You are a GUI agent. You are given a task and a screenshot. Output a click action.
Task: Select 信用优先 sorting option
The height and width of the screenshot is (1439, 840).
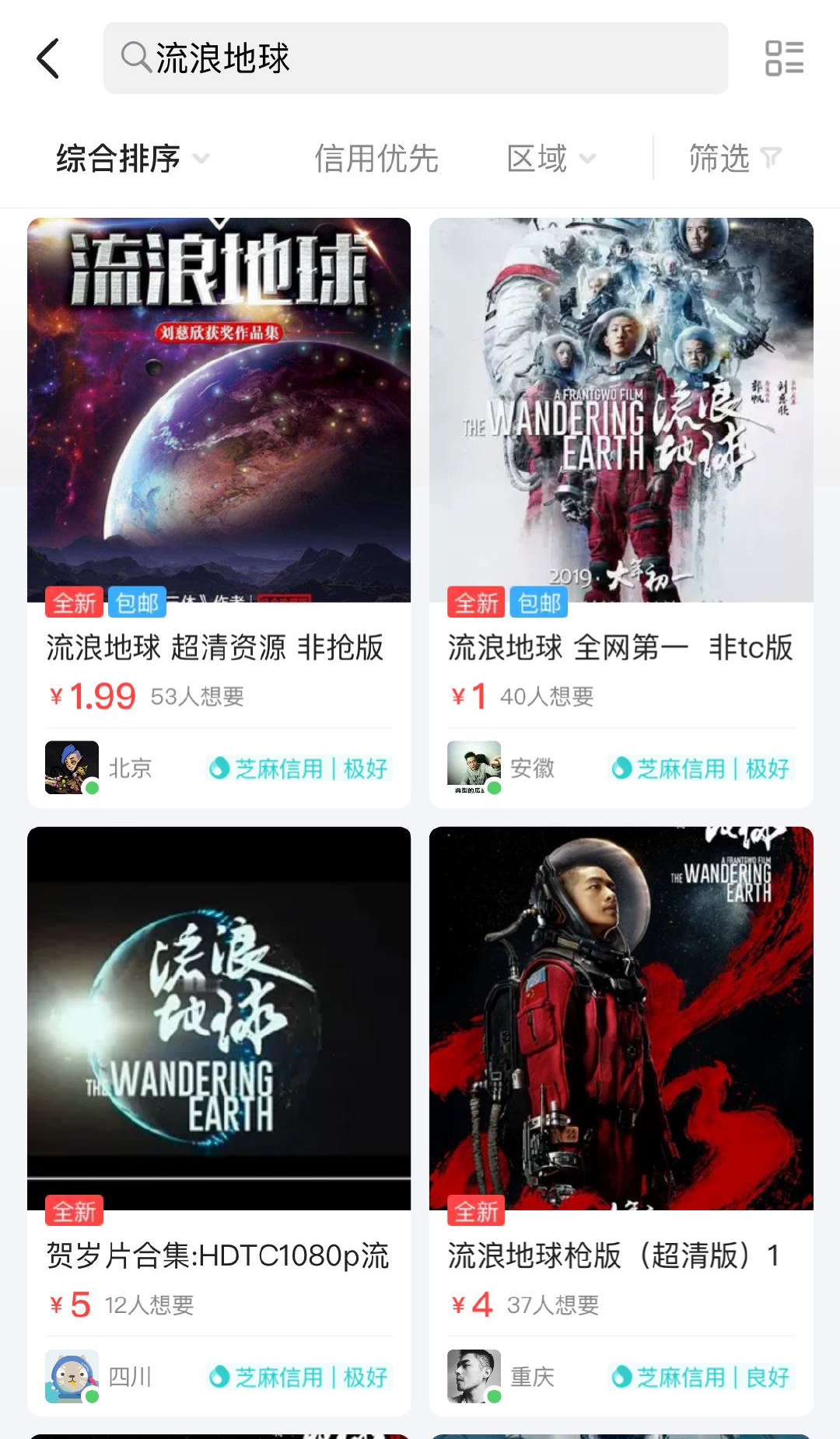[x=376, y=159]
